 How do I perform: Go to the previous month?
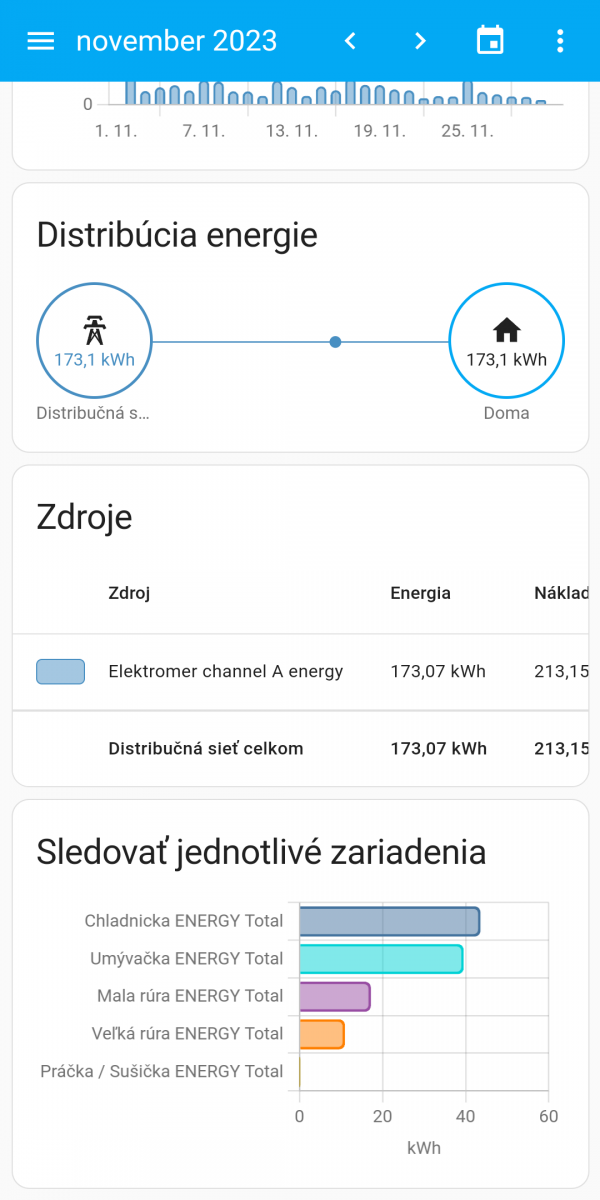click(350, 41)
